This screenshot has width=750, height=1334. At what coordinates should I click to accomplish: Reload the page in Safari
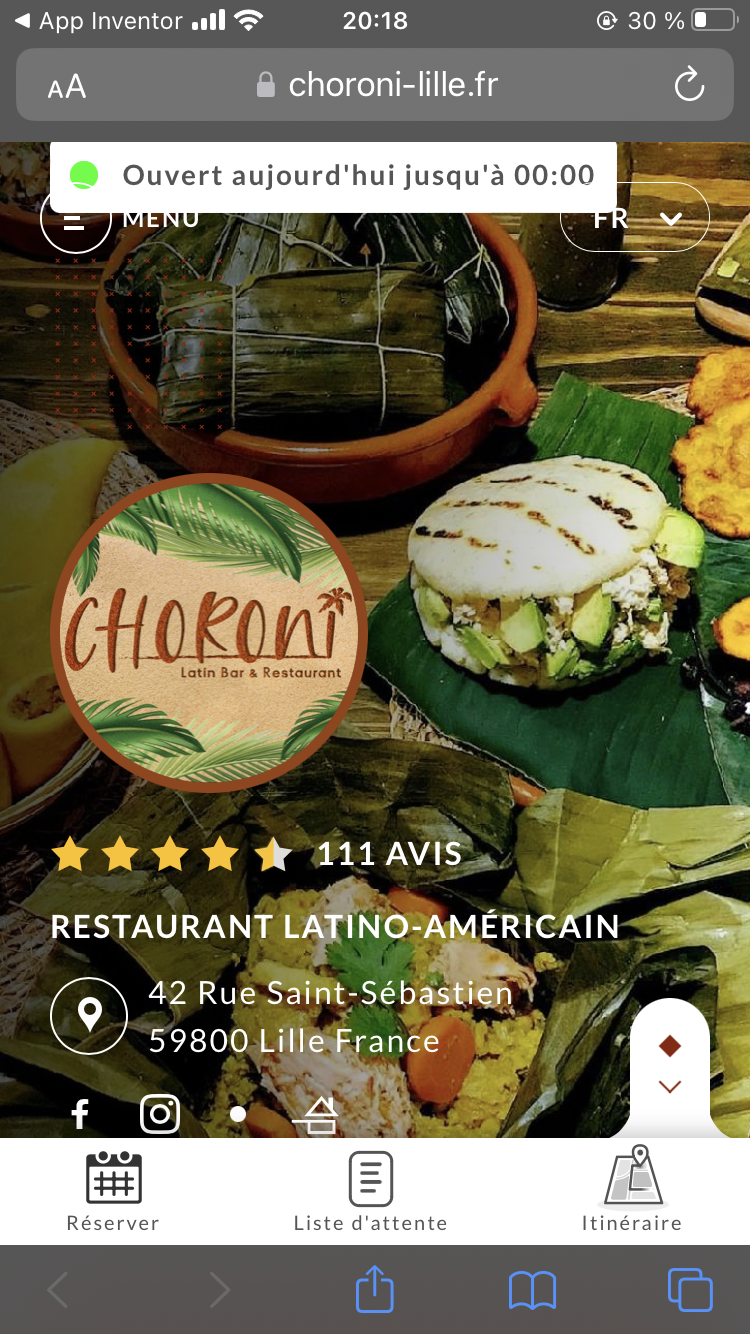click(x=689, y=85)
